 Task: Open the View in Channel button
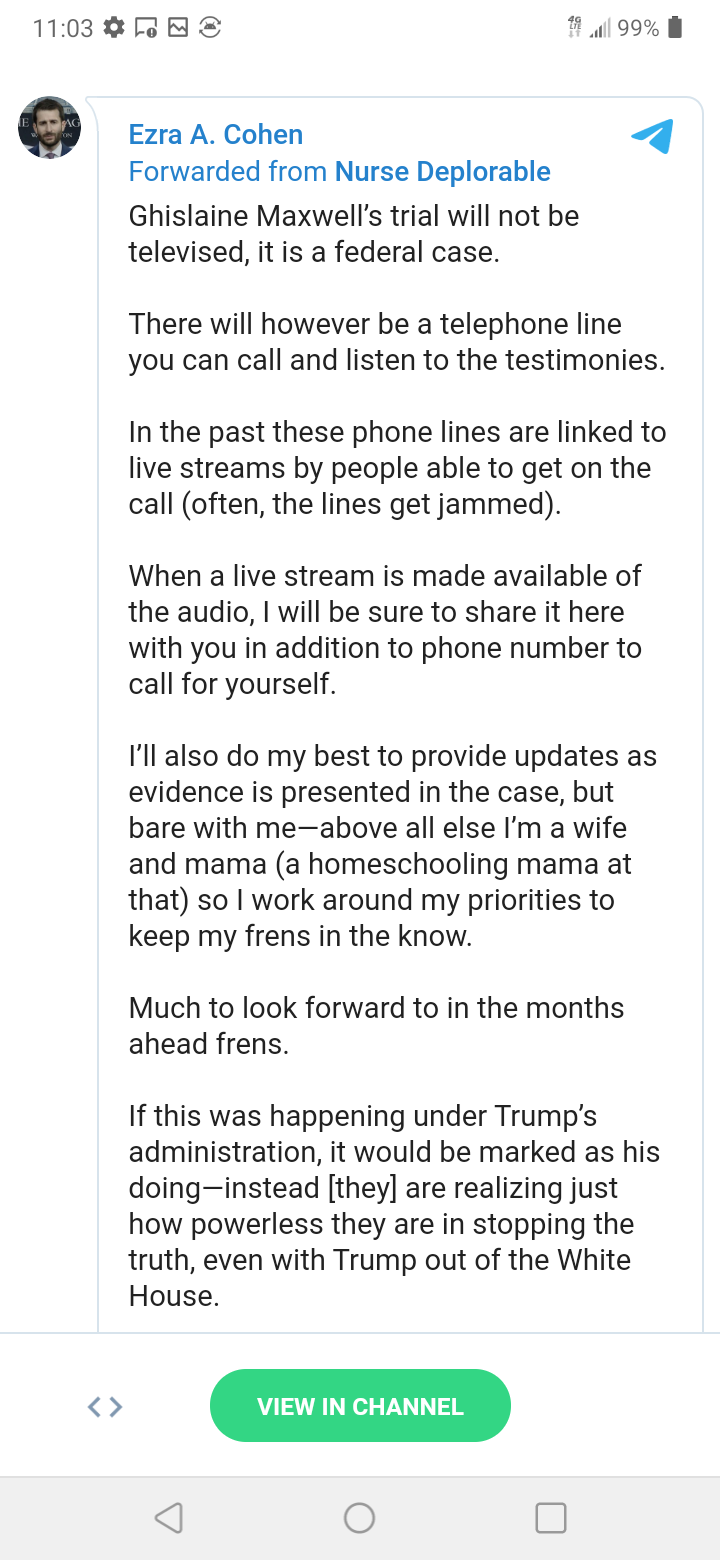[x=360, y=1406]
